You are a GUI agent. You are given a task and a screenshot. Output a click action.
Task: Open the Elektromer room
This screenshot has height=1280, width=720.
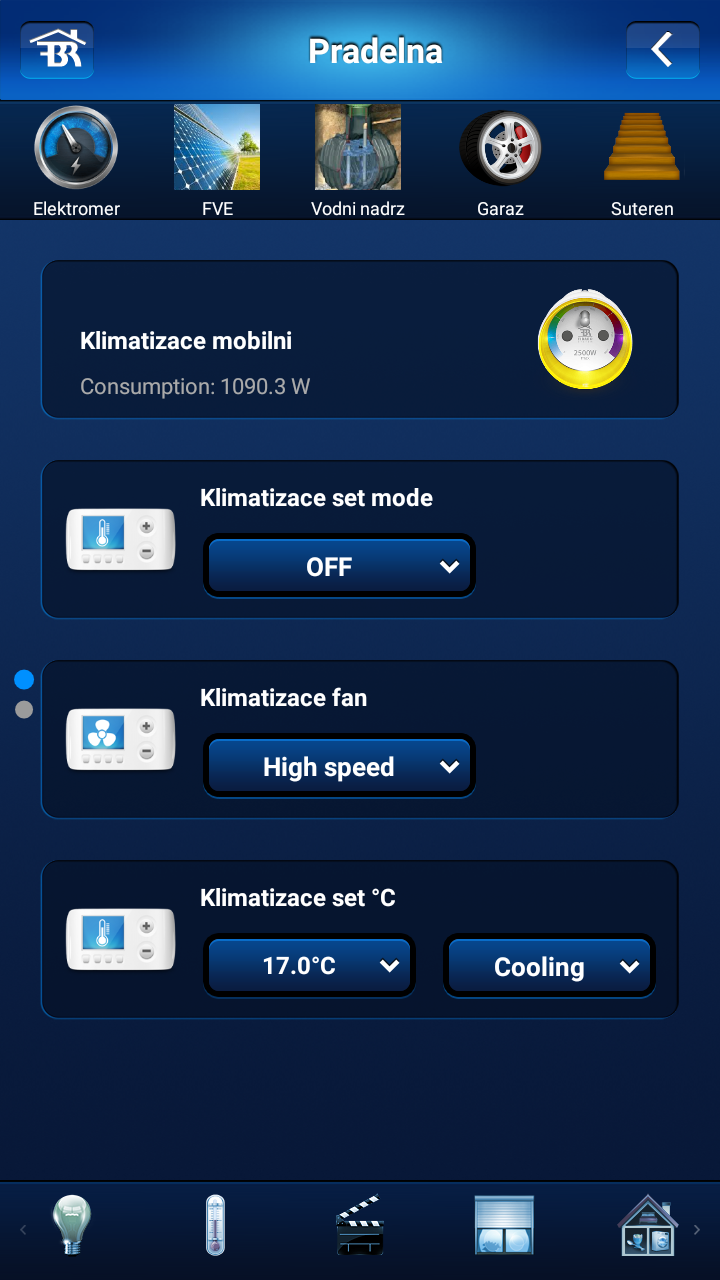pyautogui.click(x=76, y=162)
